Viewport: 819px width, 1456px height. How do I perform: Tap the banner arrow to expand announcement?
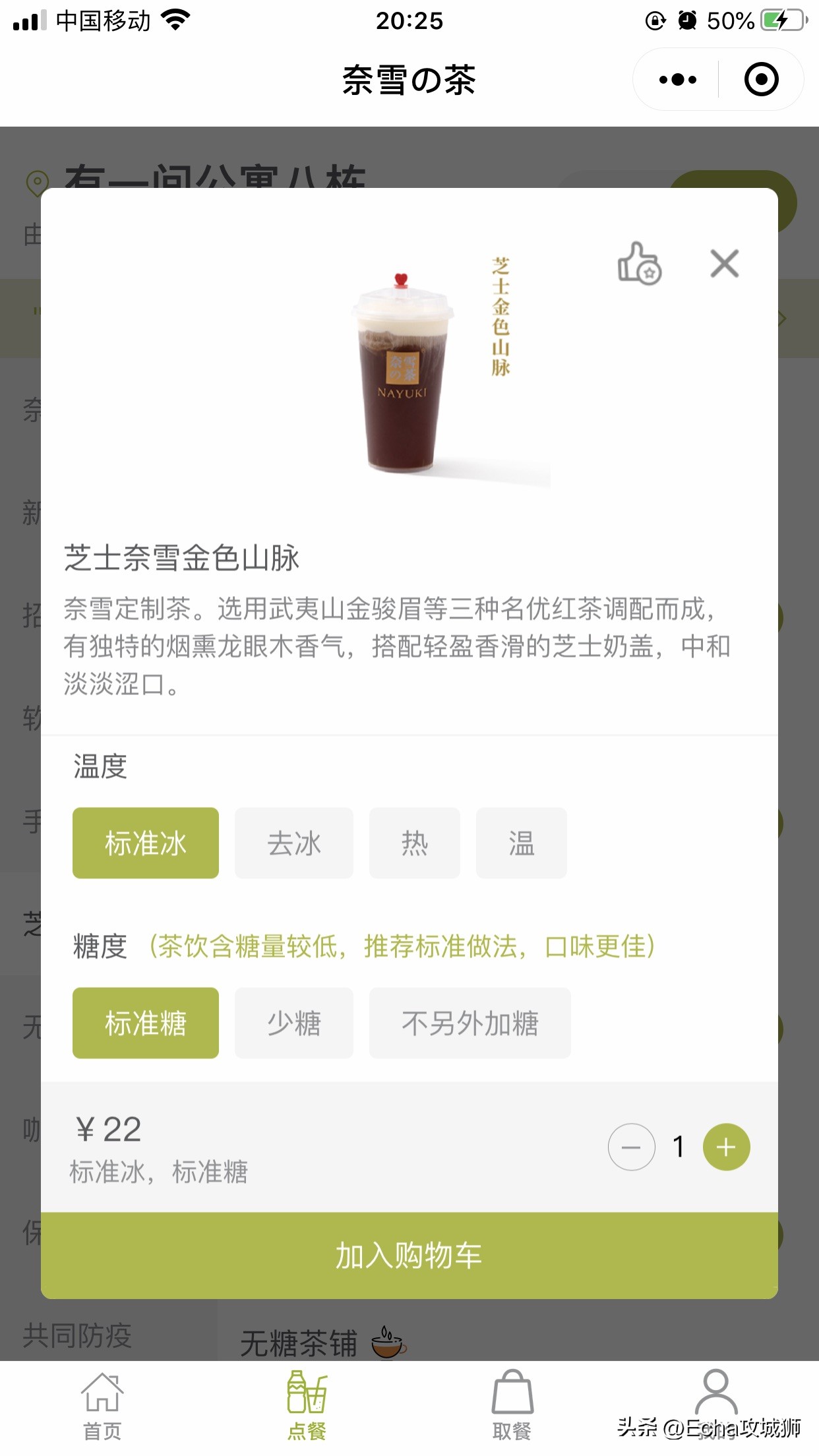pos(781,318)
